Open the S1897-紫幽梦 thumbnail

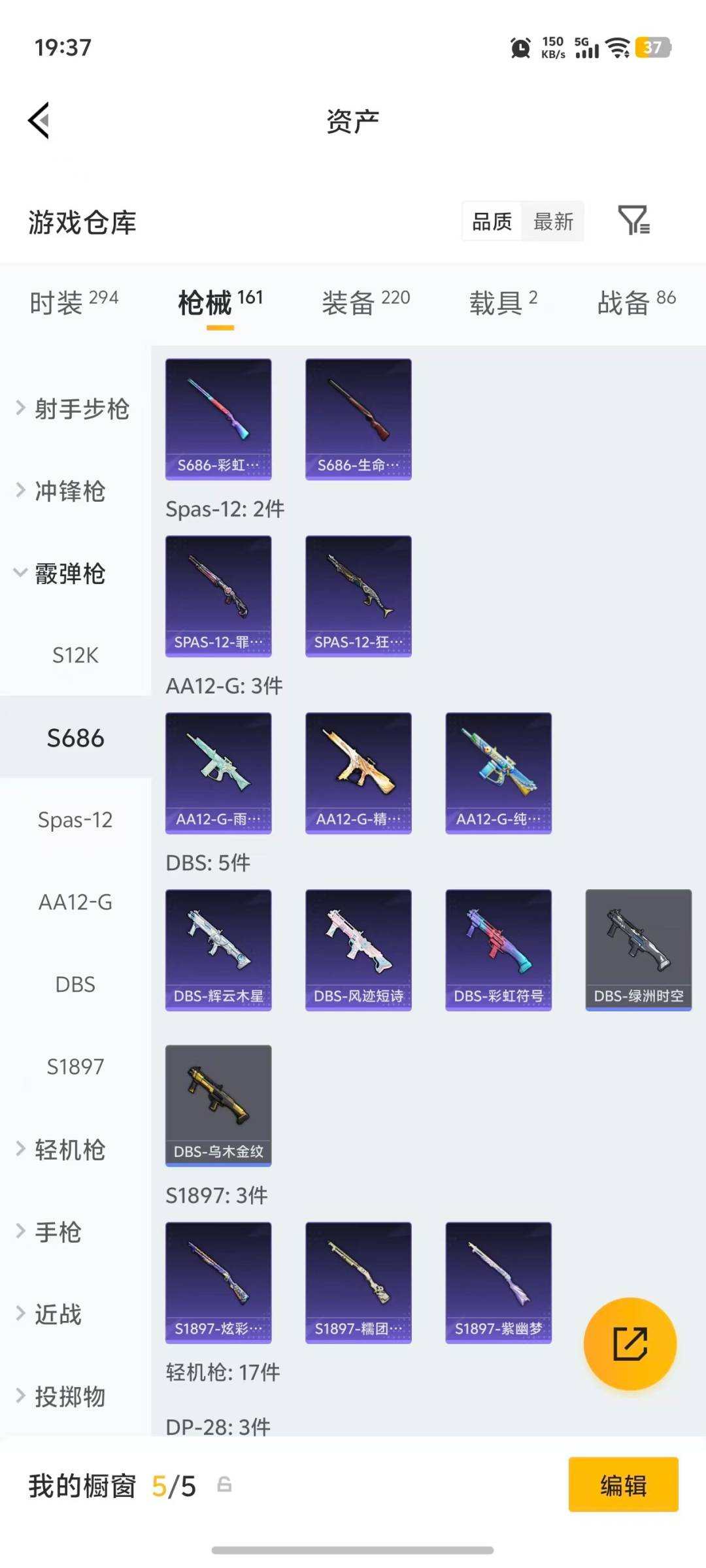pos(498,1282)
